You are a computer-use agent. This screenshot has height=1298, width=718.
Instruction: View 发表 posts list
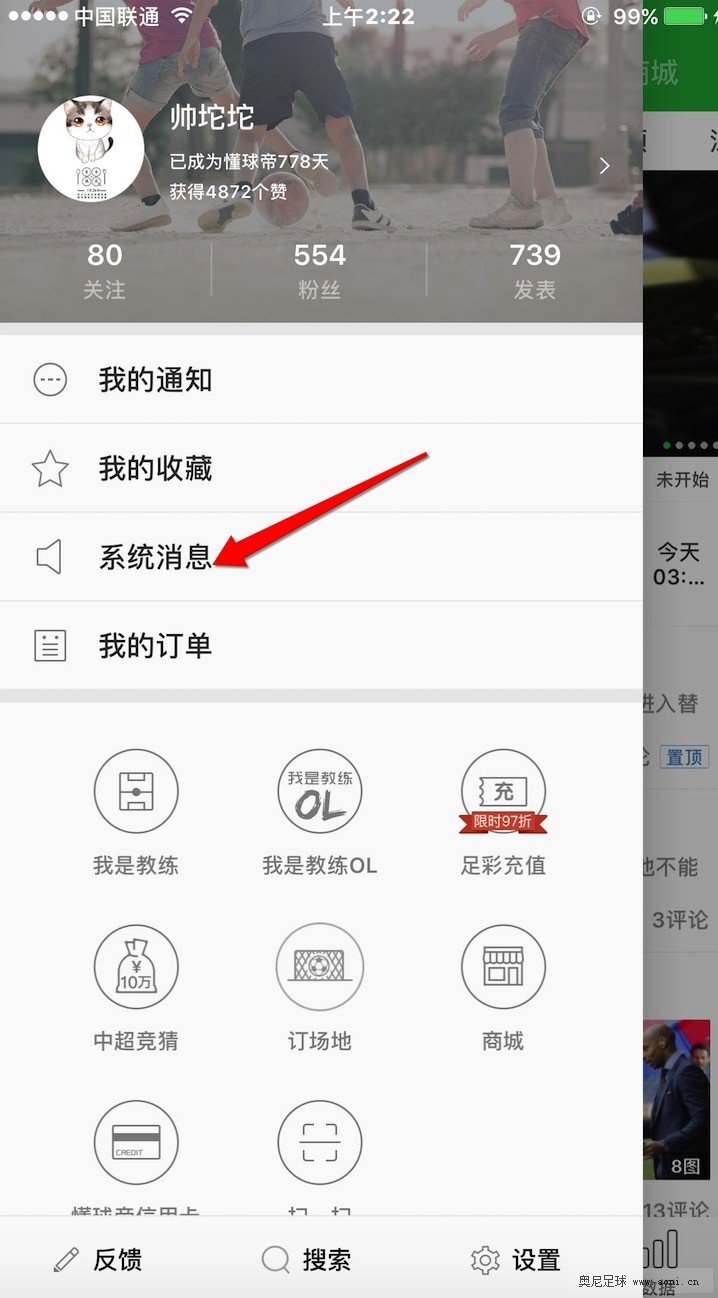[534, 270]
